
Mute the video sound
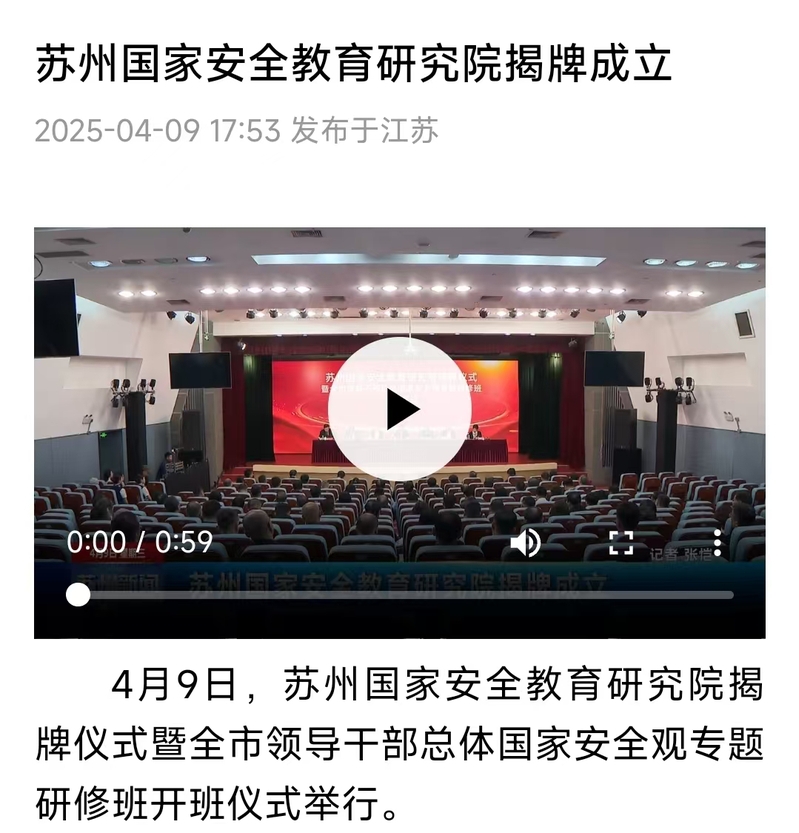(x=525, y=543)
